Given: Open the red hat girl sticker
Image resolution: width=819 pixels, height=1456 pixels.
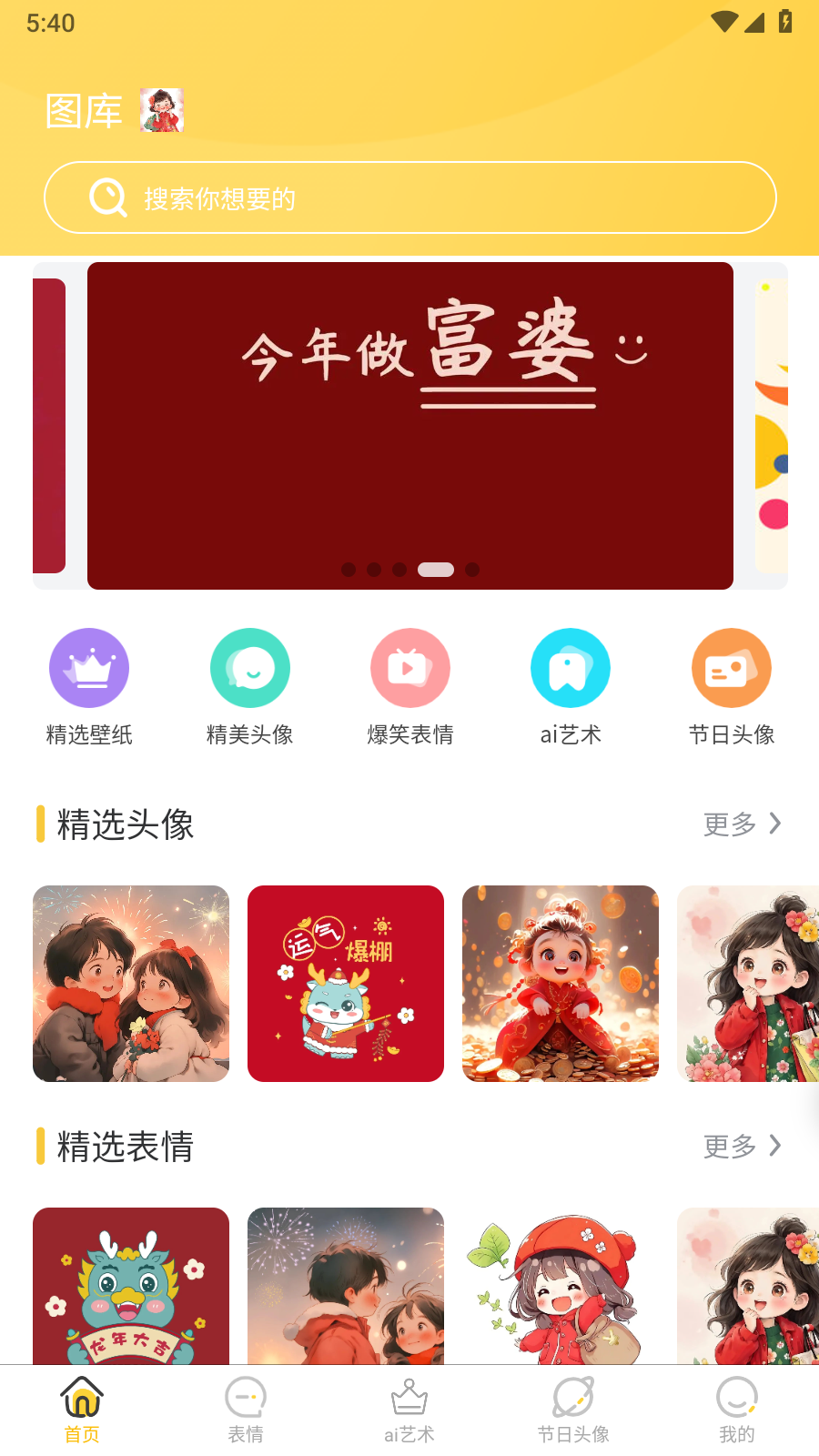Looking at the screenshot, I should [x=561, y=1286].
